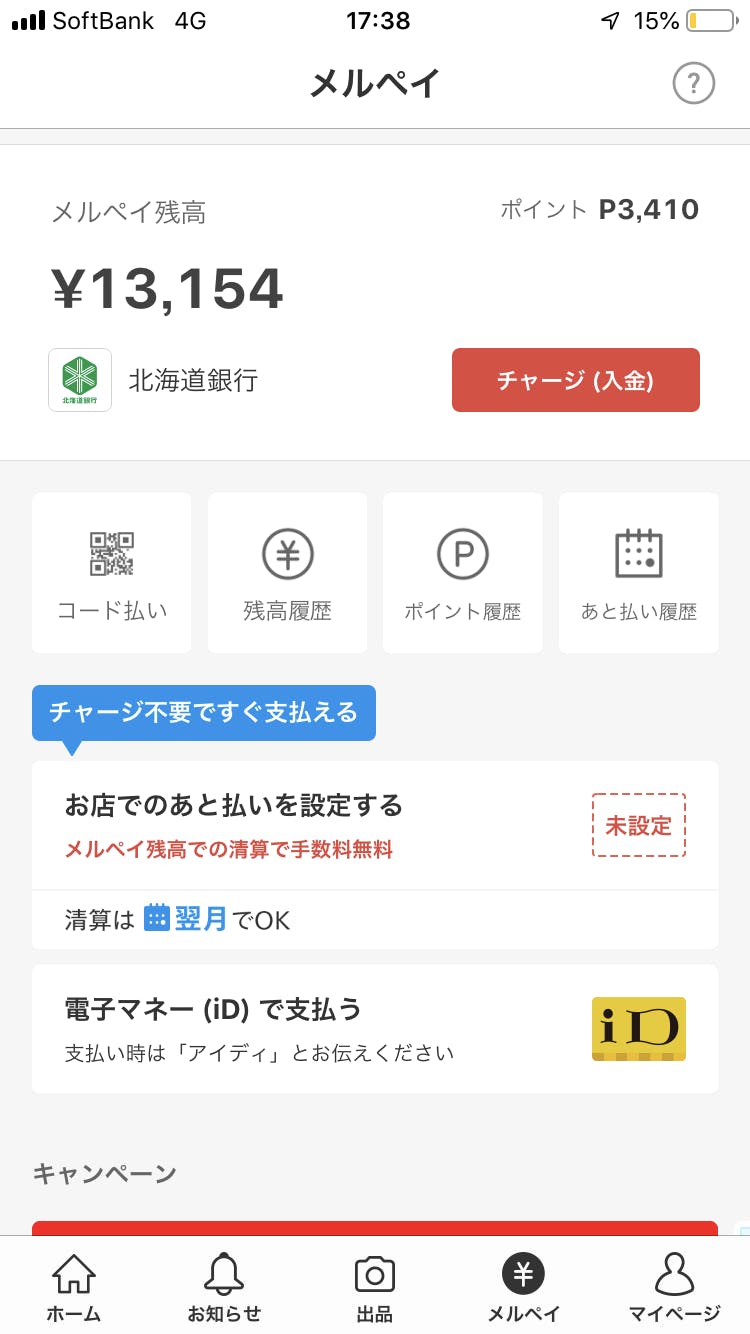Switch to the ホーム tab
Image resolution: width=750 pixels, height=1334 pixels.
(x=74, y=1288)
